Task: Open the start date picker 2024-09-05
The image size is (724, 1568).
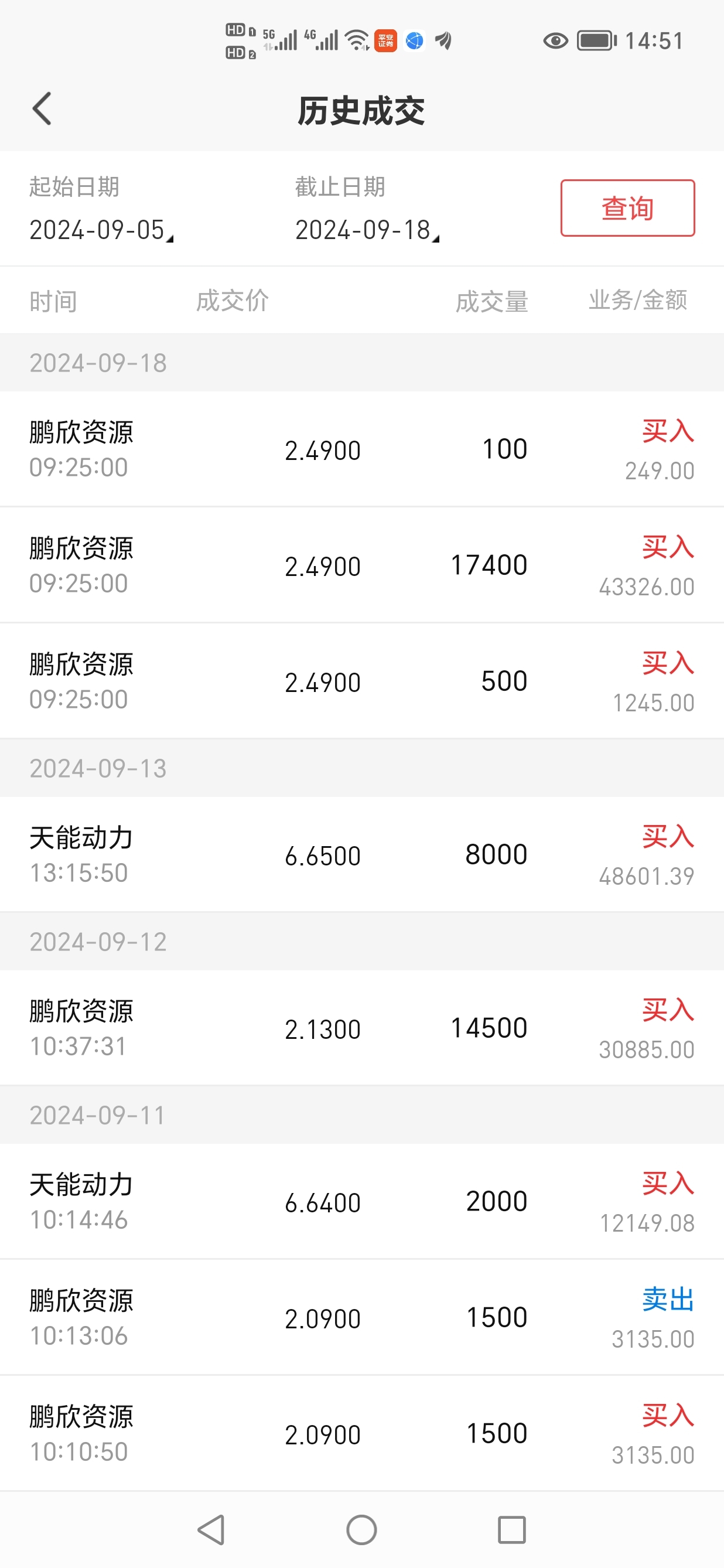Action: [101, 230]
